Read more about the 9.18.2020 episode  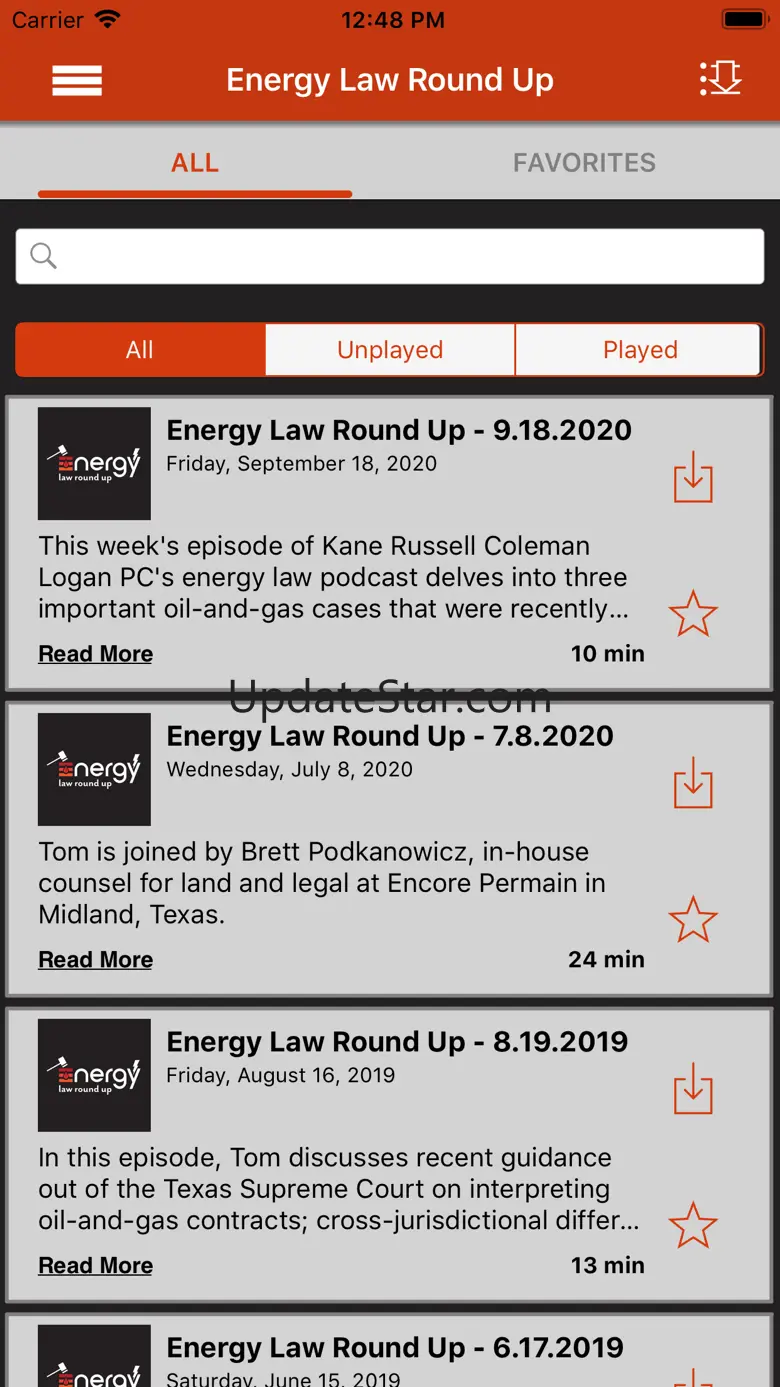pos(96,654)
